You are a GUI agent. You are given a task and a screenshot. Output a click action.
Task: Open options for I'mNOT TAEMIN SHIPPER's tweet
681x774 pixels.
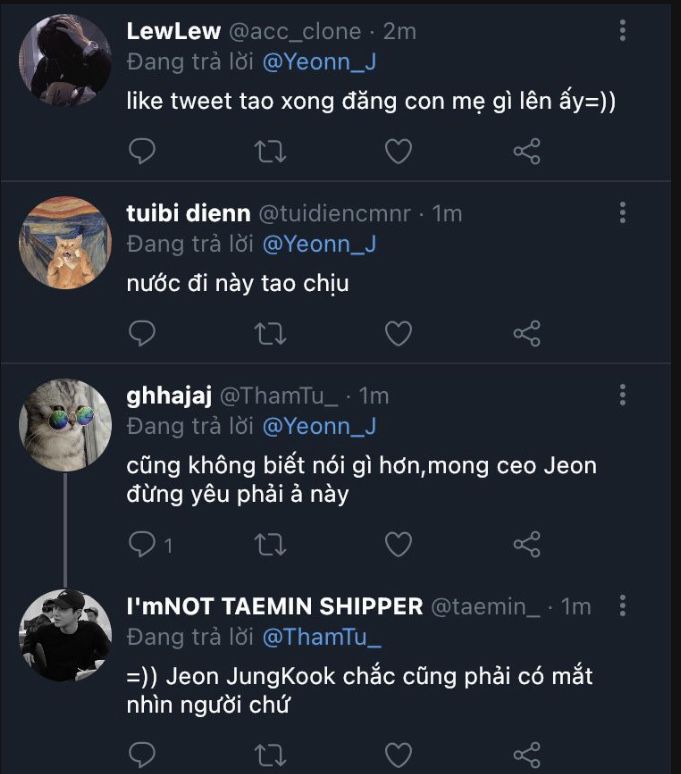[623, 606]
